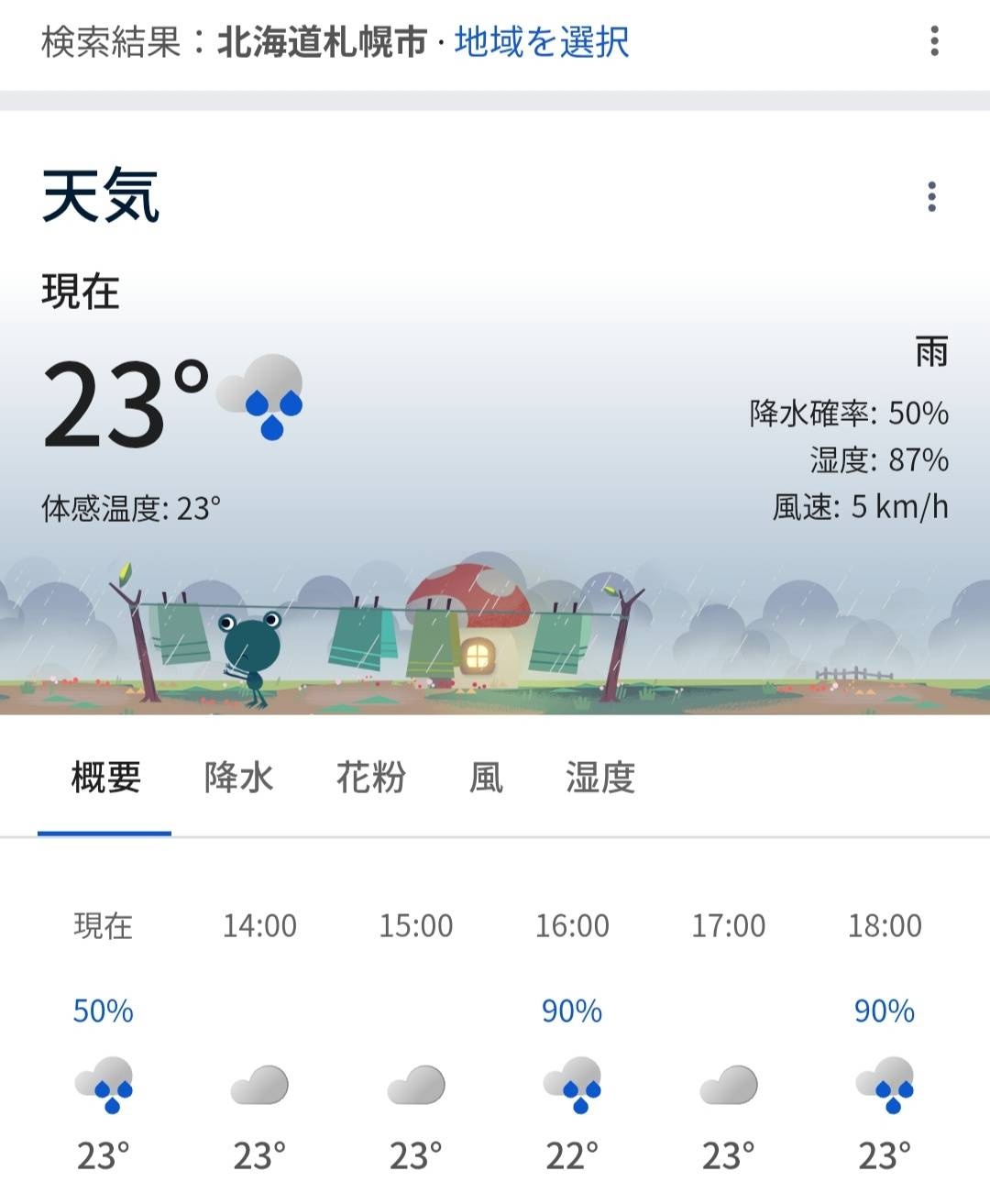This screenshot has width=990, height=1204.
Task: Select the 概要 tab
Action: click(105, 779)
